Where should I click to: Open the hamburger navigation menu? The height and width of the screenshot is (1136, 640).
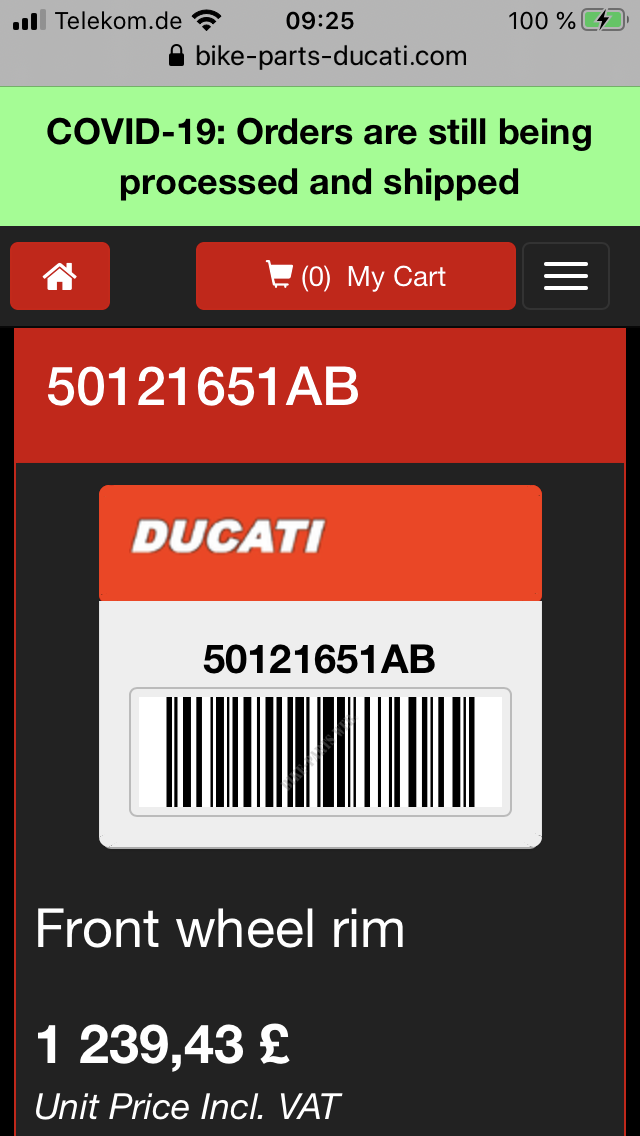566,276
